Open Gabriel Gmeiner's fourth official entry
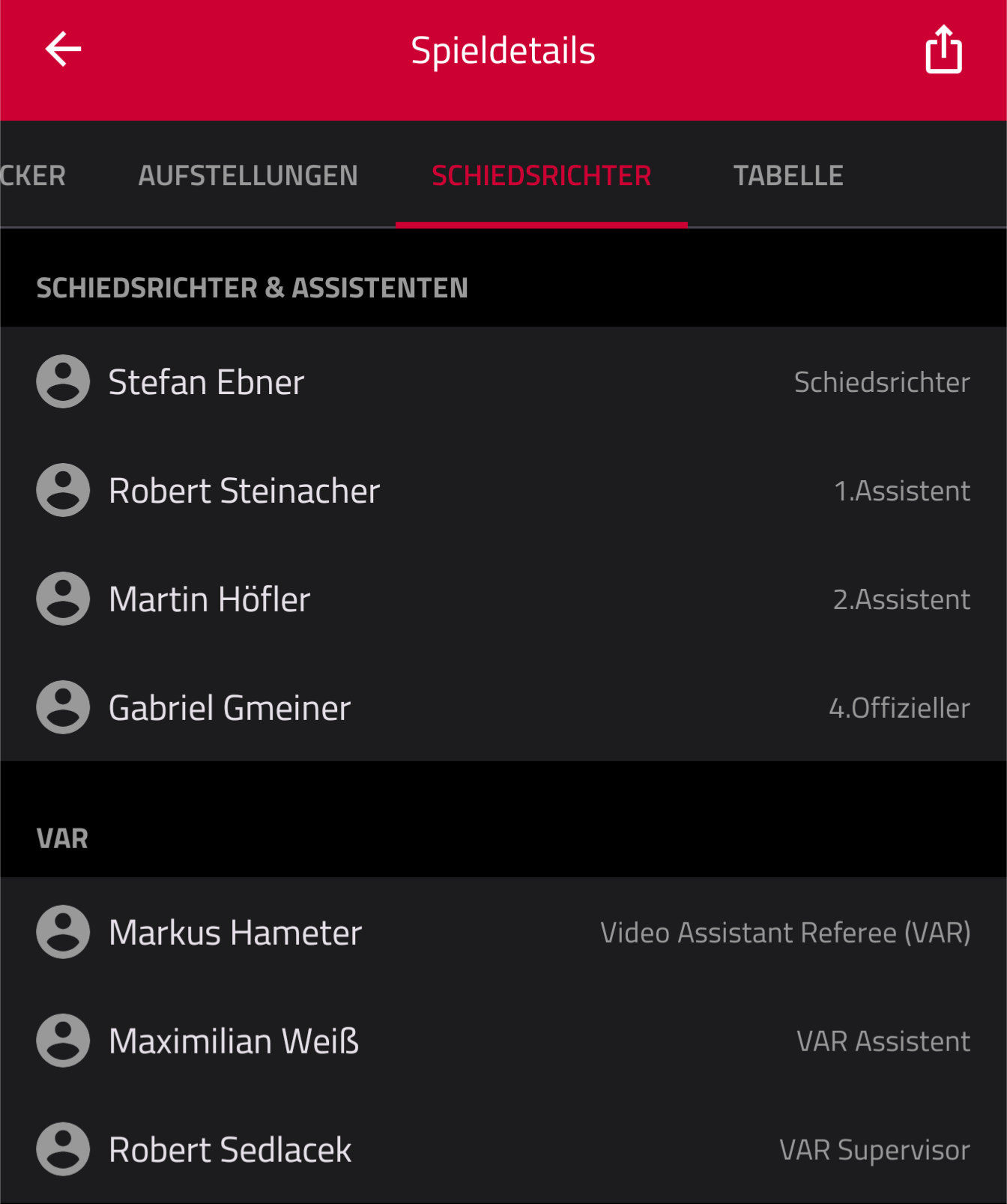1007x1204 pixels. (503, 707)
